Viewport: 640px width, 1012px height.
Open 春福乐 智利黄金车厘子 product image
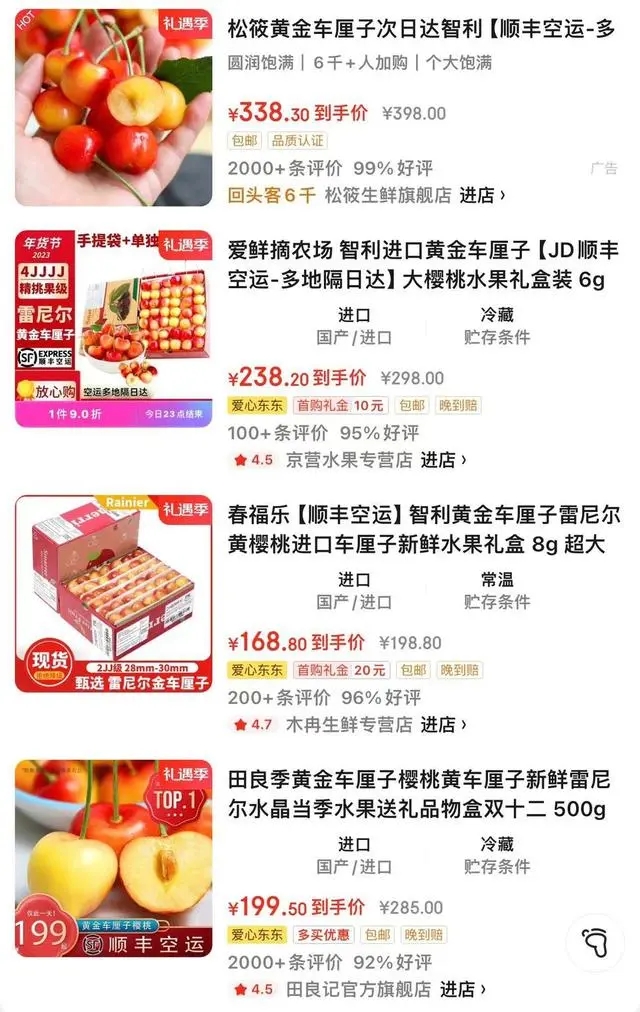tap(113, 593)
